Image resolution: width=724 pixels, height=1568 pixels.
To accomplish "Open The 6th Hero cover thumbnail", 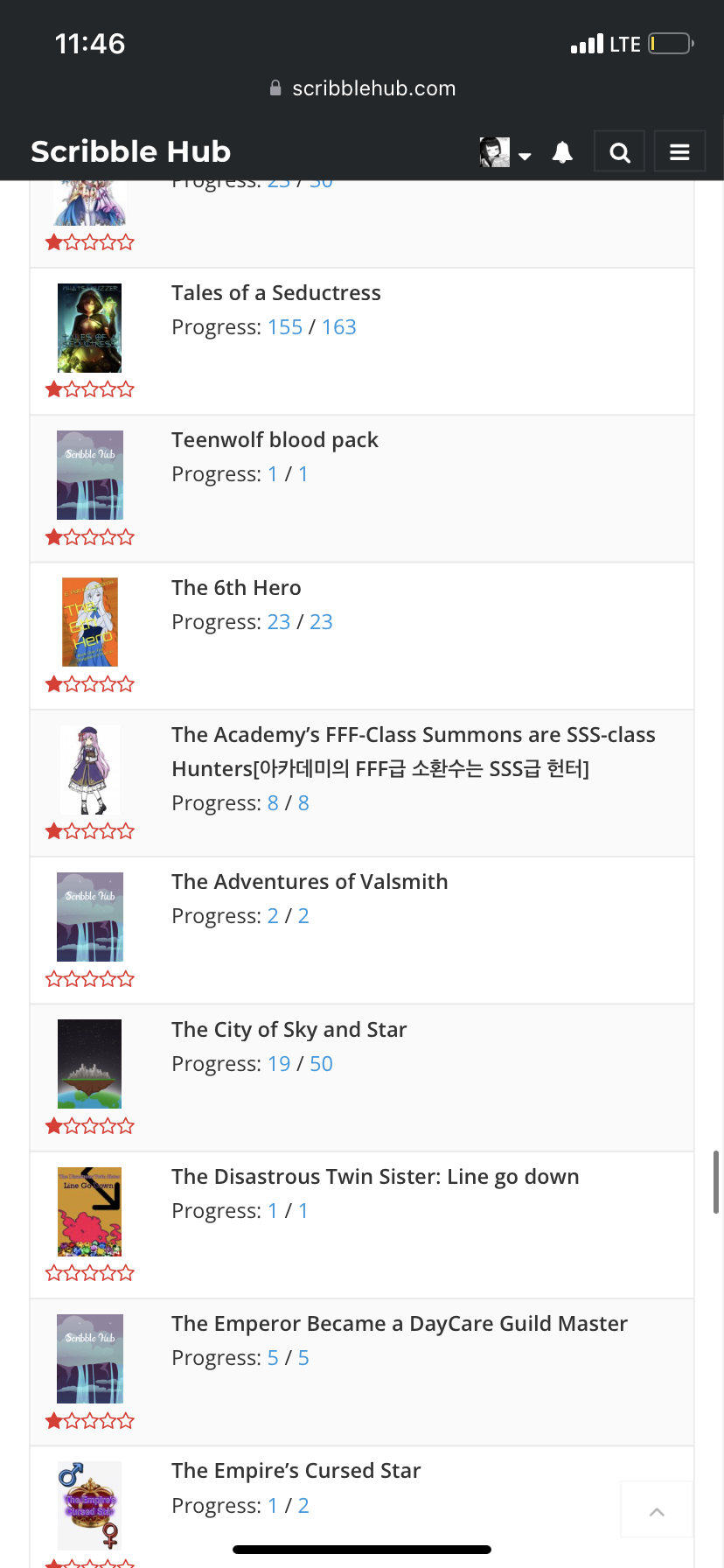I will pyautogui.click(x=90, y=622).
